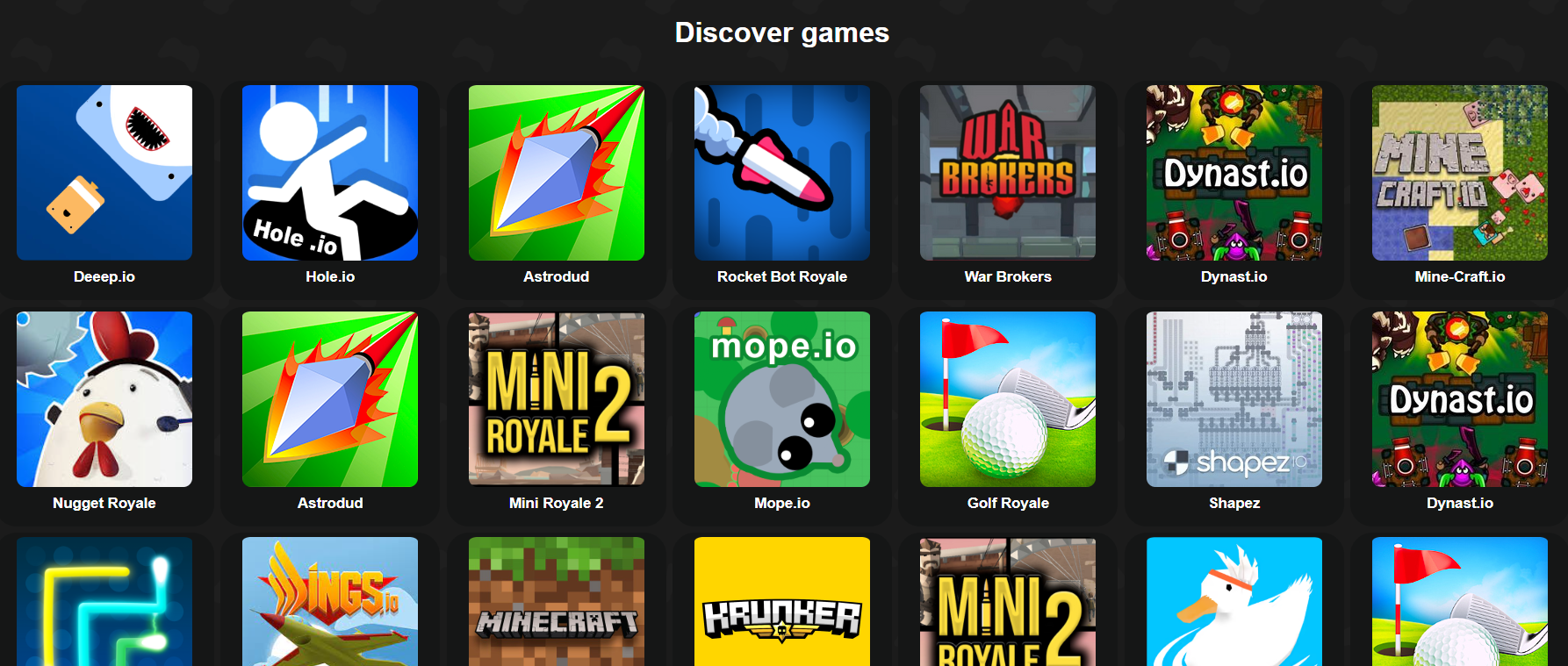Select the Rocket Bot Royale game
Image resolution: width=1568 pixels, height=666 pixels.
tap(782, 173)
